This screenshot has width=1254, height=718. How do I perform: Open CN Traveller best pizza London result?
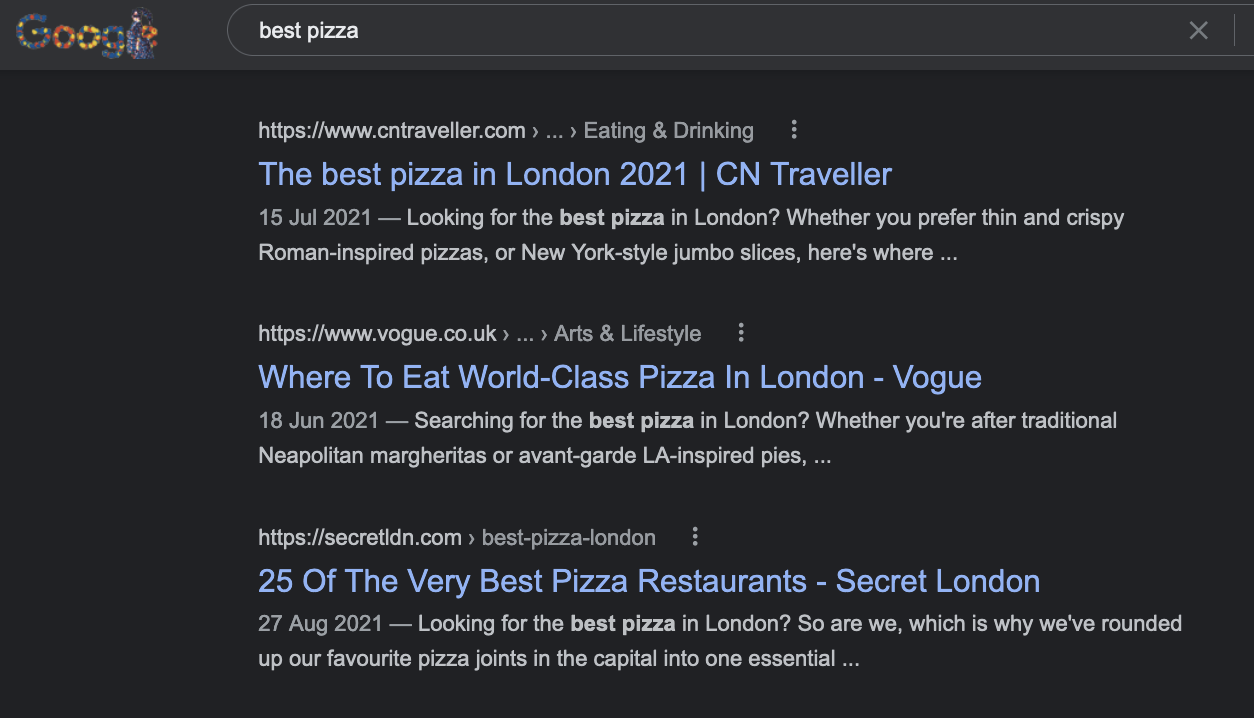(574, 174)
